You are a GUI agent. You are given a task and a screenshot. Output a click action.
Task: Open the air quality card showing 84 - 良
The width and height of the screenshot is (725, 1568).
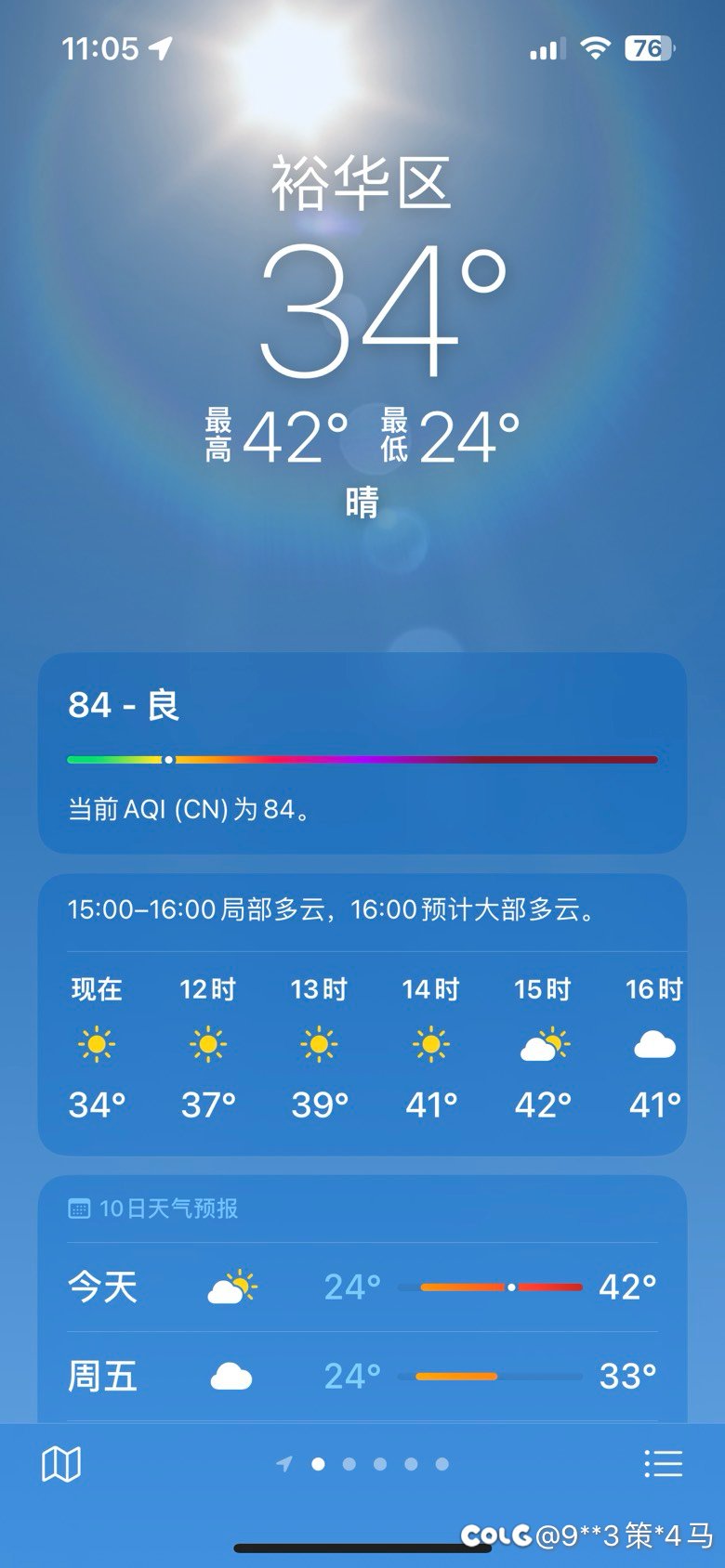[362, 753]
